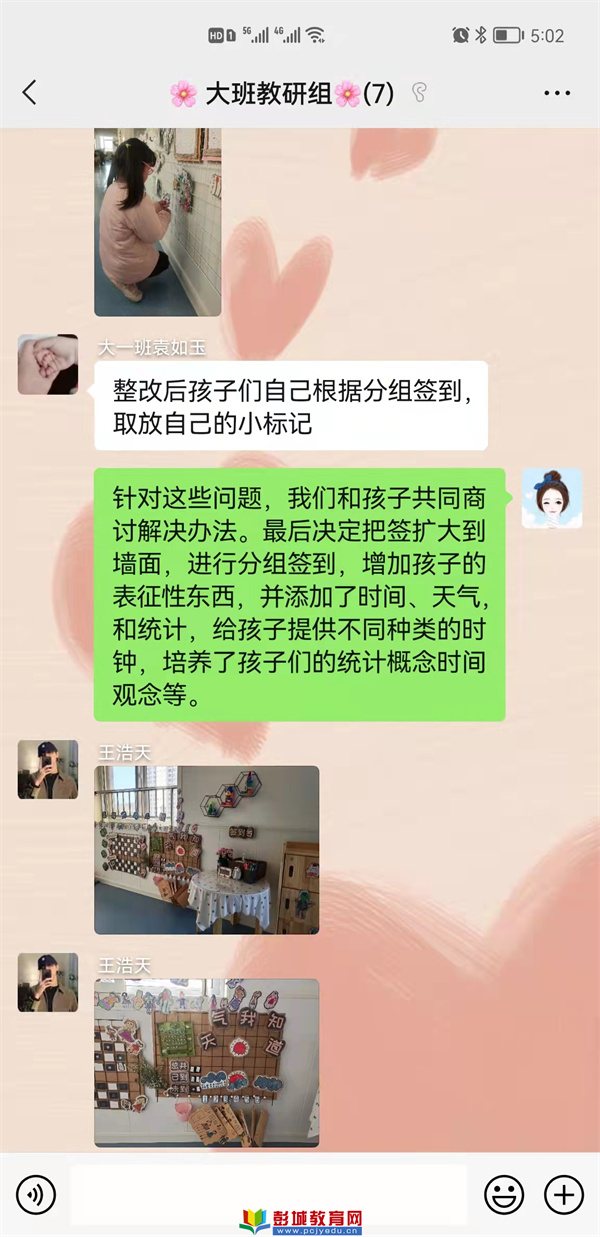View 大一班袁如玉's profile avatar
Image resolution: width=600 pixels, height=1237 pixels.
click(x=48, y=365)
